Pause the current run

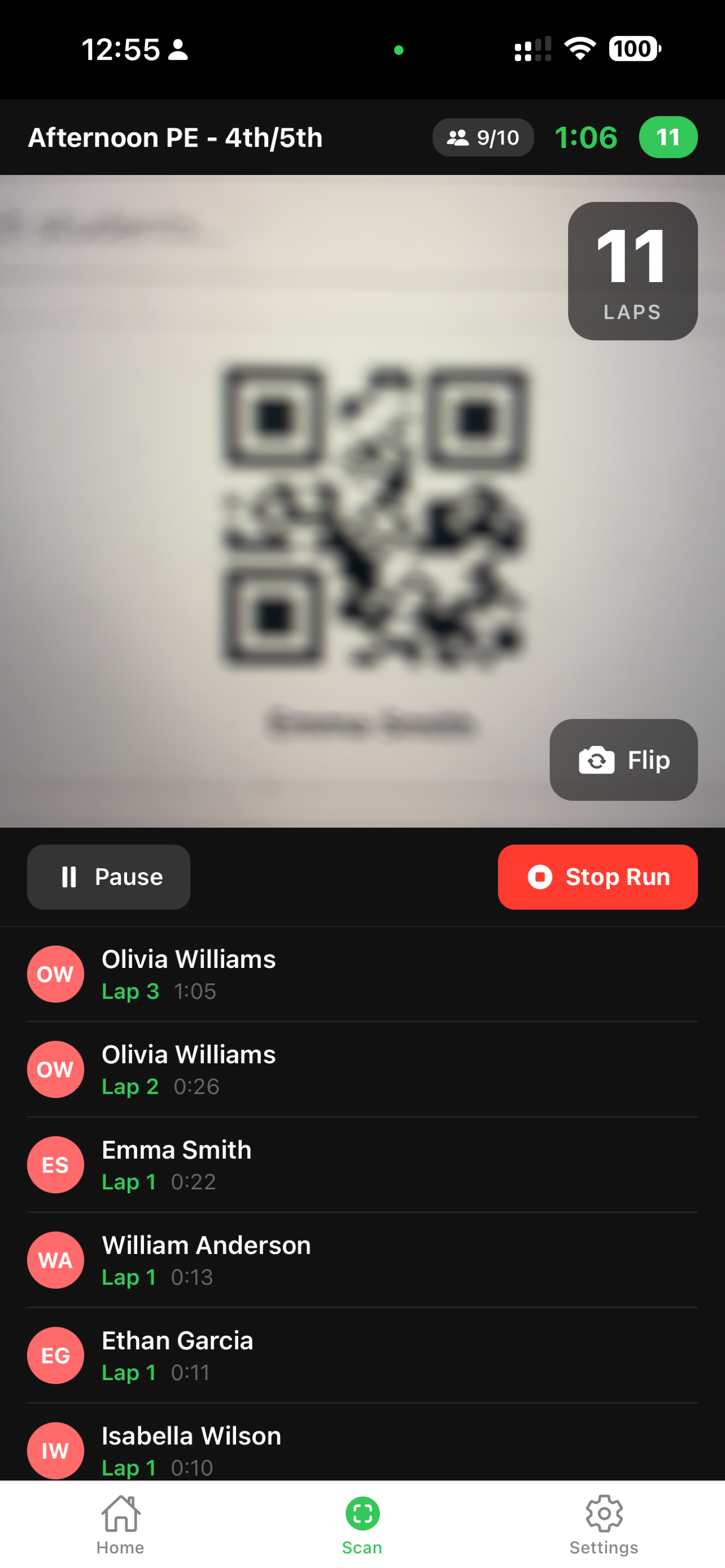(x=108, y=877)
